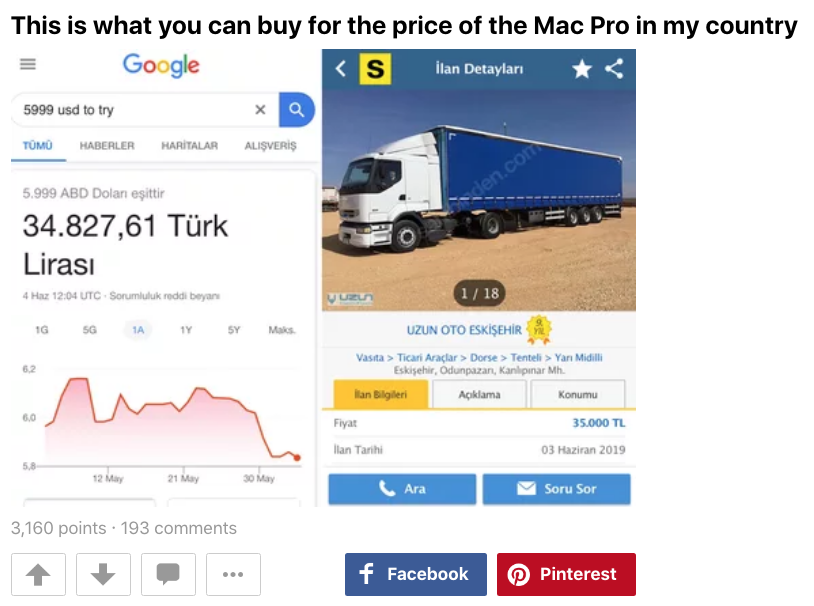This screenshot has height=606, width=814.
Task: Open the Mac Pro price meme image
Action: pyautogui.click(x=323, y=278)
